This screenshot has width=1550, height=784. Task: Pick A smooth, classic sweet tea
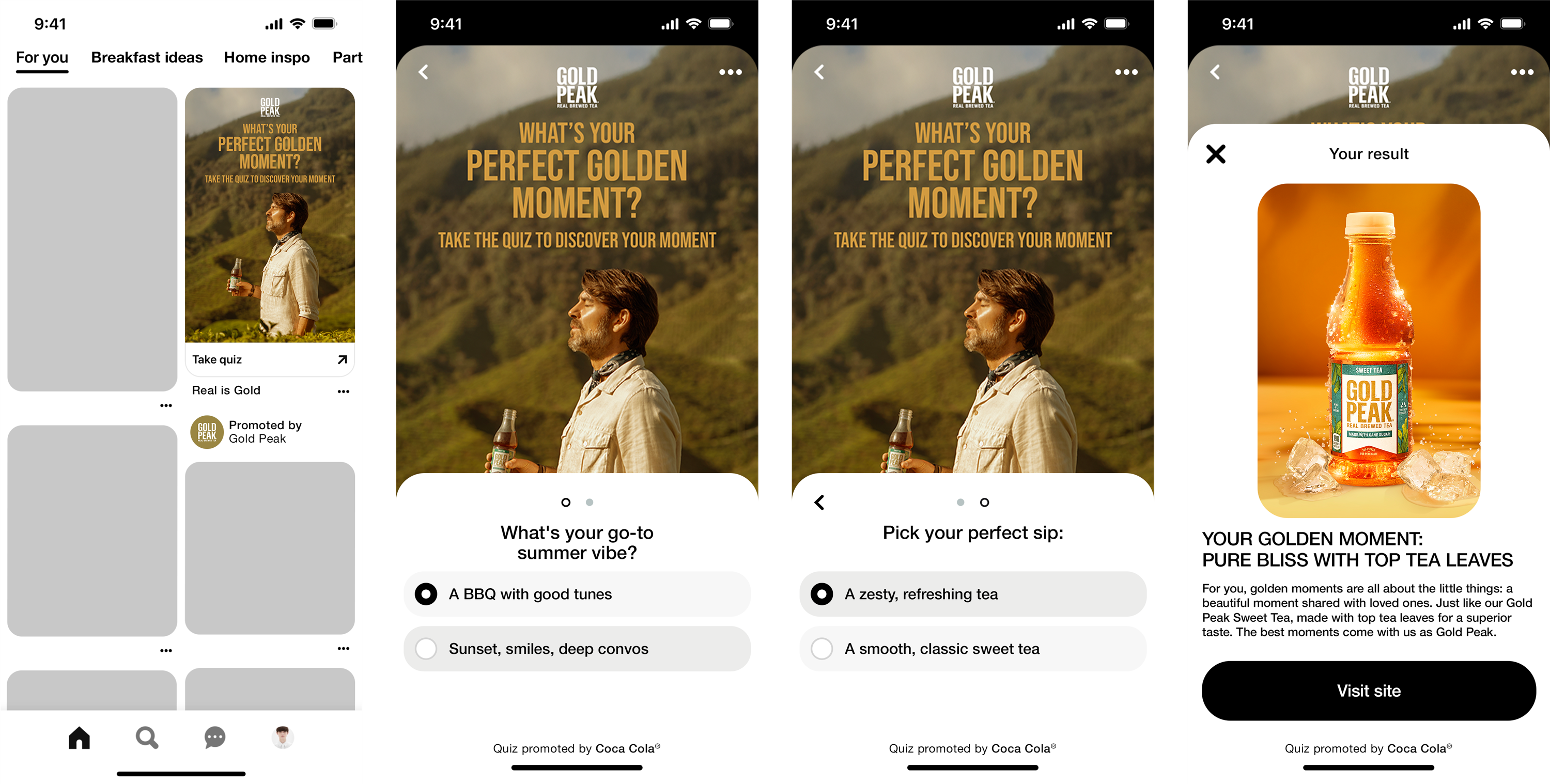[972, 649]
